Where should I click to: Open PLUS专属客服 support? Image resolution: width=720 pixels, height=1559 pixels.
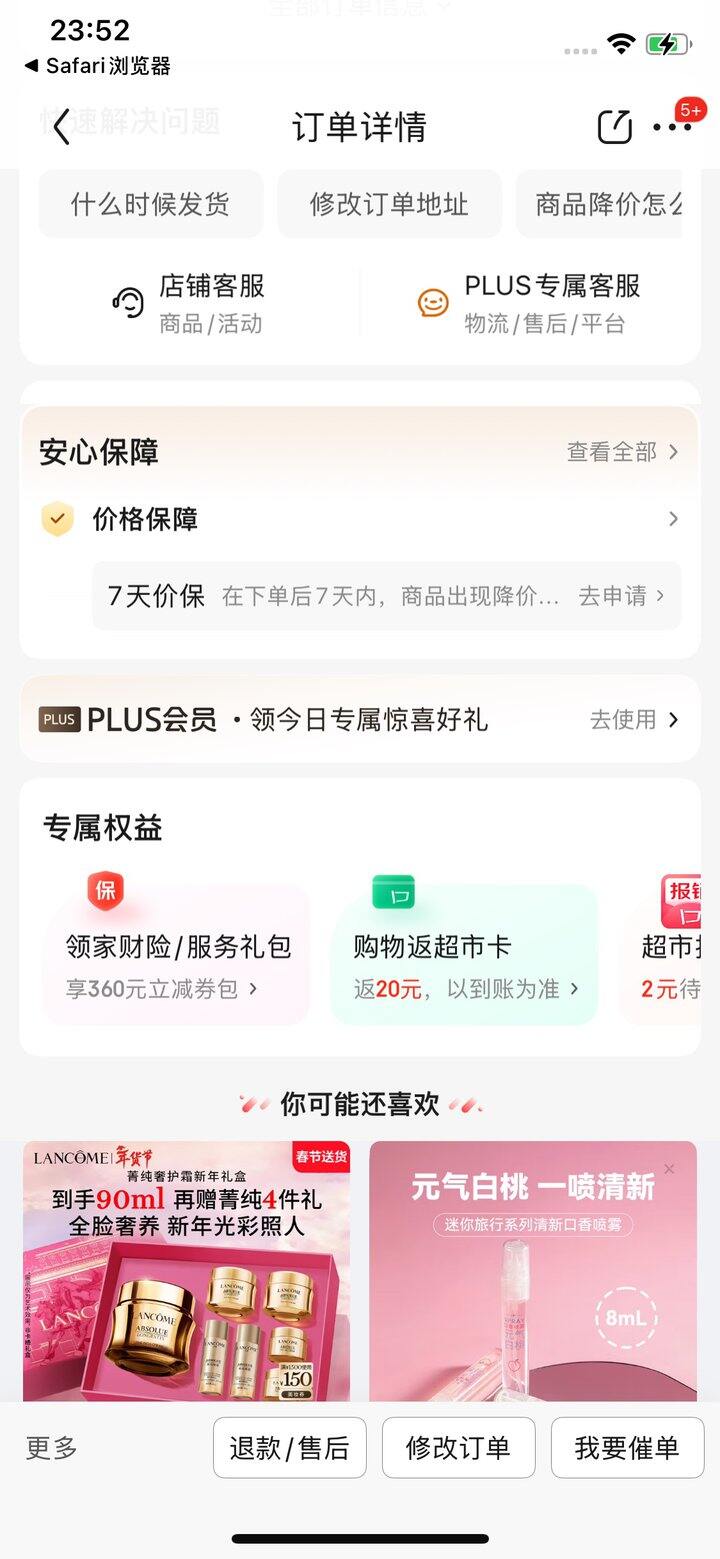coord(530,302)
